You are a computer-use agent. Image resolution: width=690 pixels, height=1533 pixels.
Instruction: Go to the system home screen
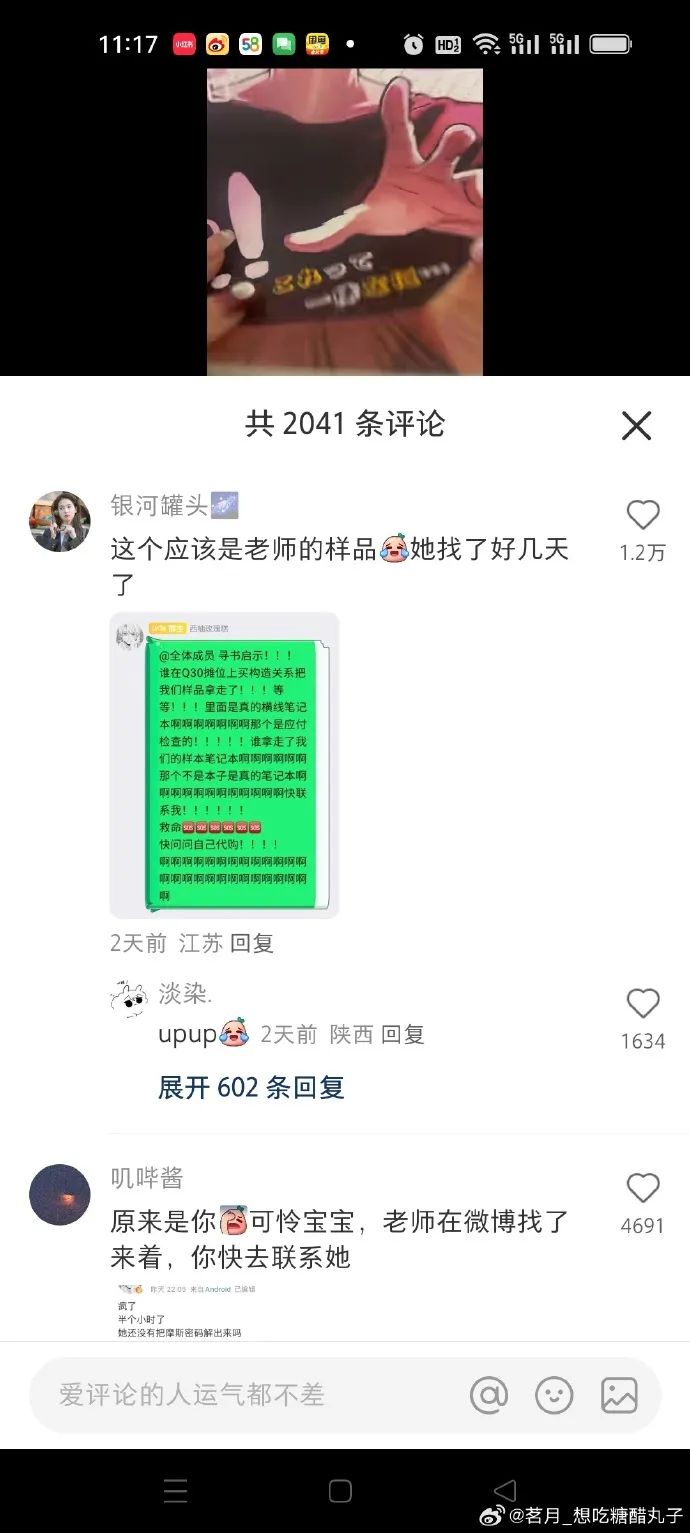(340, 1490)
